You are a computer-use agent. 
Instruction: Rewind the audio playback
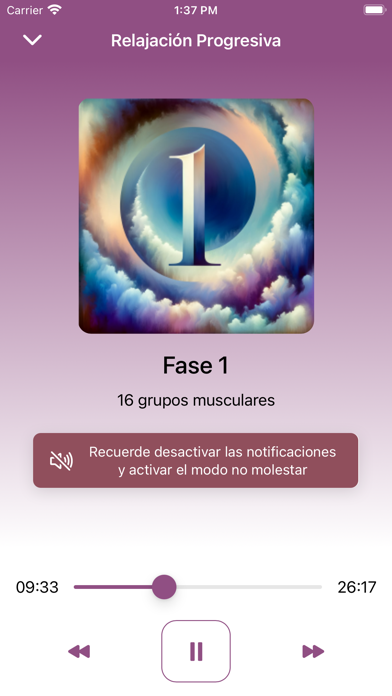[79, 651]
